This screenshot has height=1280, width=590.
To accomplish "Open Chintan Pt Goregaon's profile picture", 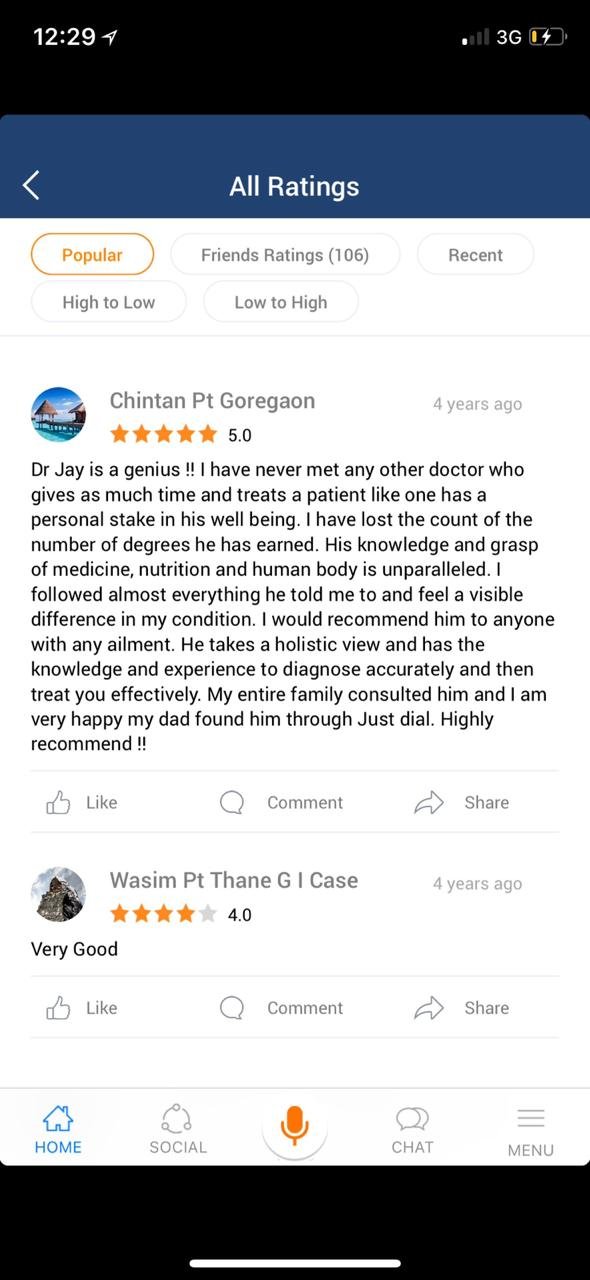I will coord(59,414).
